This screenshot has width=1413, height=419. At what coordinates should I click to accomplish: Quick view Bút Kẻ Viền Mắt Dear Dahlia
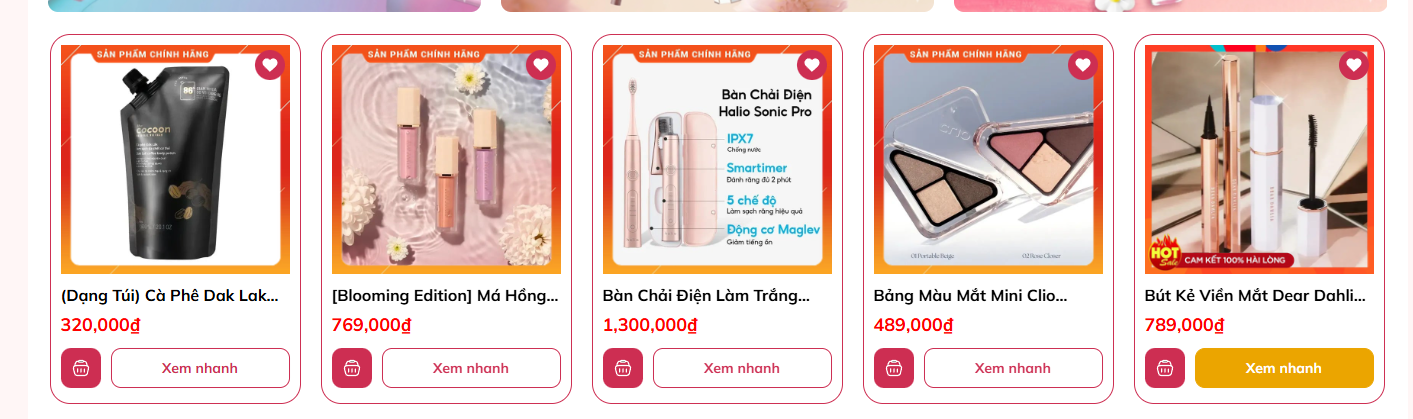pyautogui.click(x=1284, y=368)
